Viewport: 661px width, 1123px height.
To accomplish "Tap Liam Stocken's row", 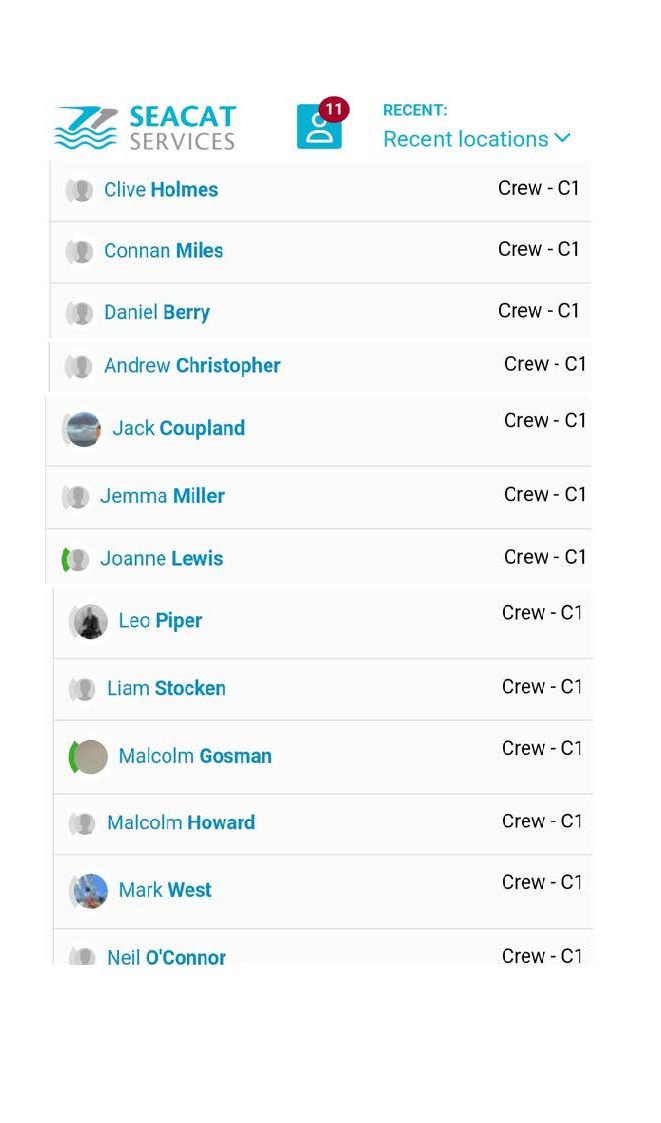I will point(323,689).
